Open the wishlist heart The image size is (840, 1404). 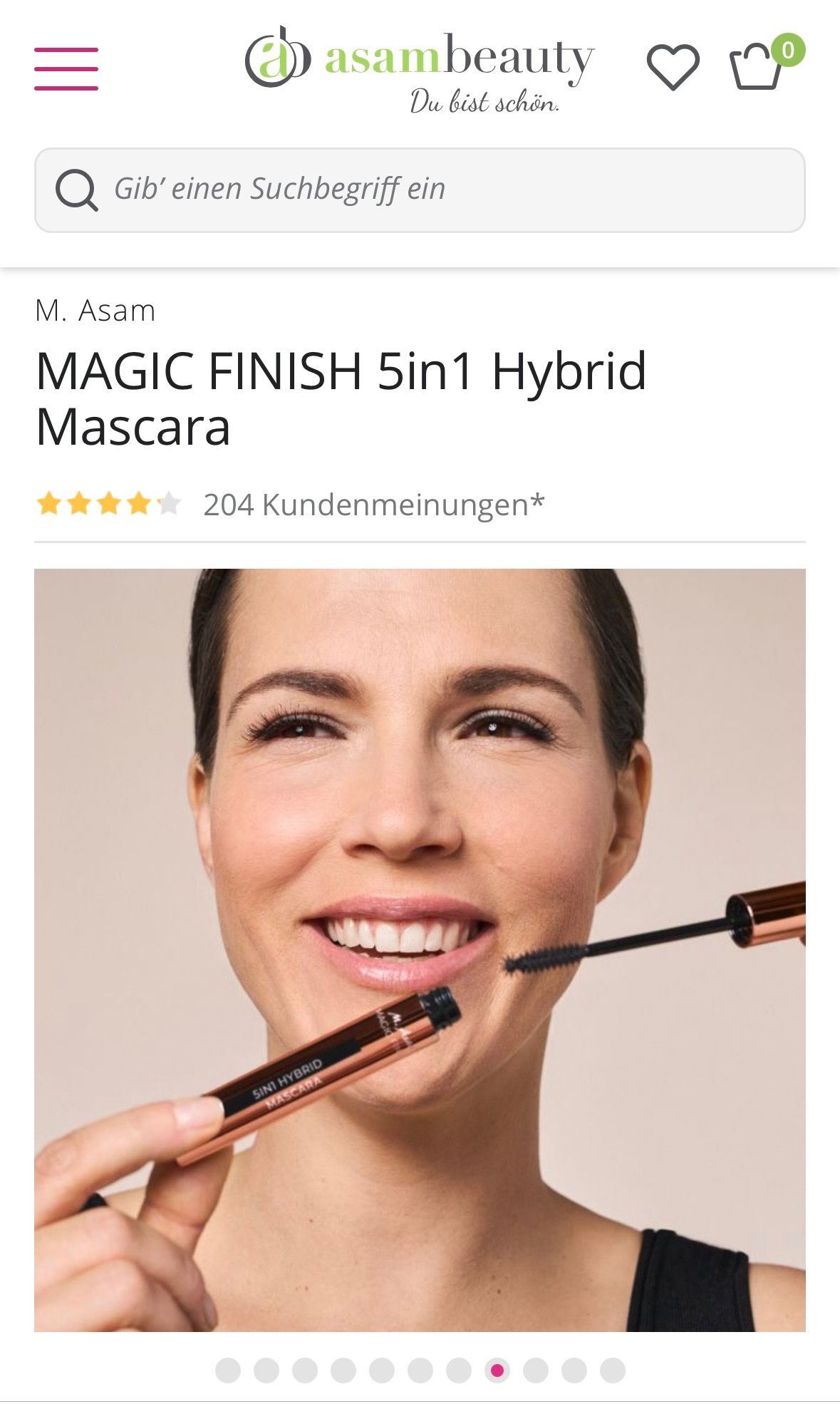pos(673,68)
